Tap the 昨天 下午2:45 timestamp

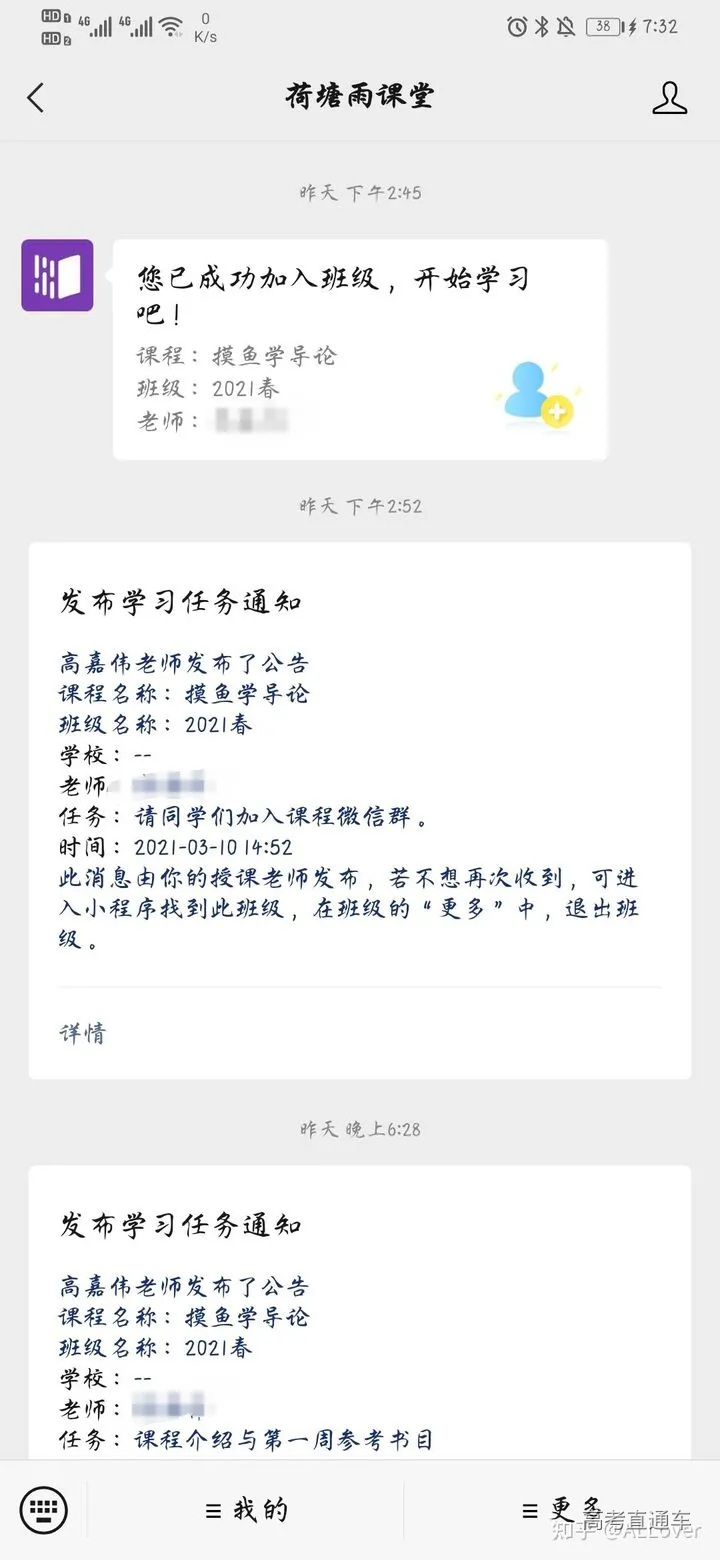tap(360, 193)
